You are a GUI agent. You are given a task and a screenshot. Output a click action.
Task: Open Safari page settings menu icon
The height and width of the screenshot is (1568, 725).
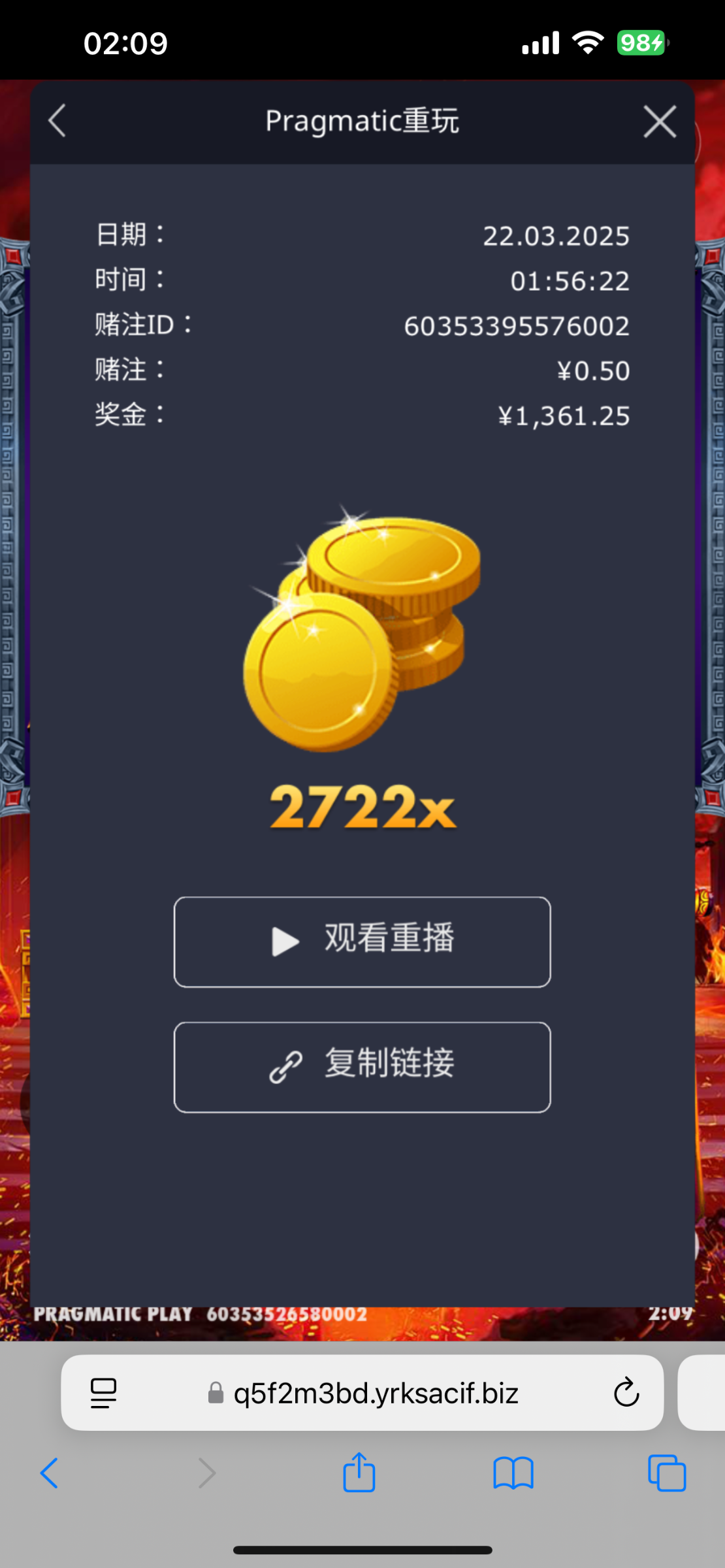coord(103,1393)
